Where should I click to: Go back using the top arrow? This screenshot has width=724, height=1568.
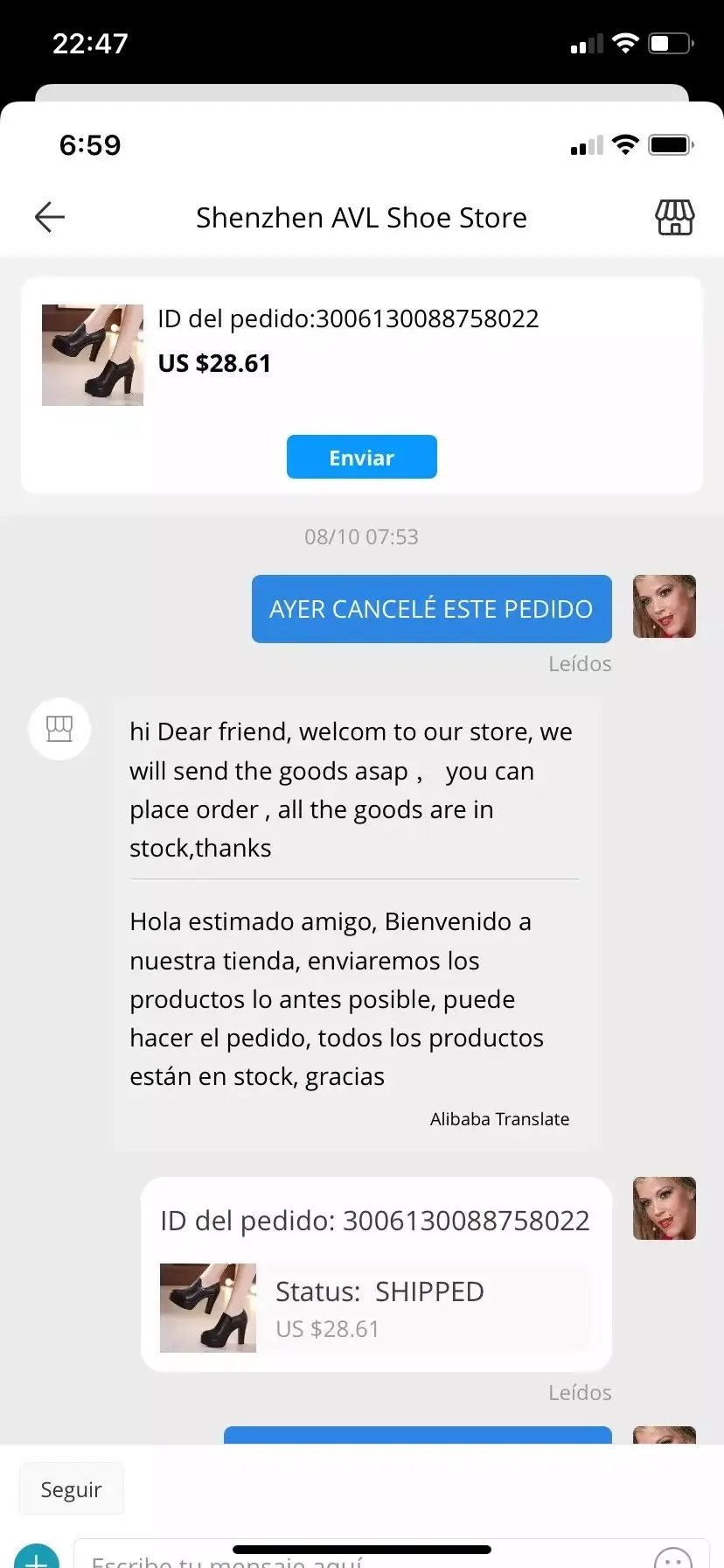(x=50, y=217)
